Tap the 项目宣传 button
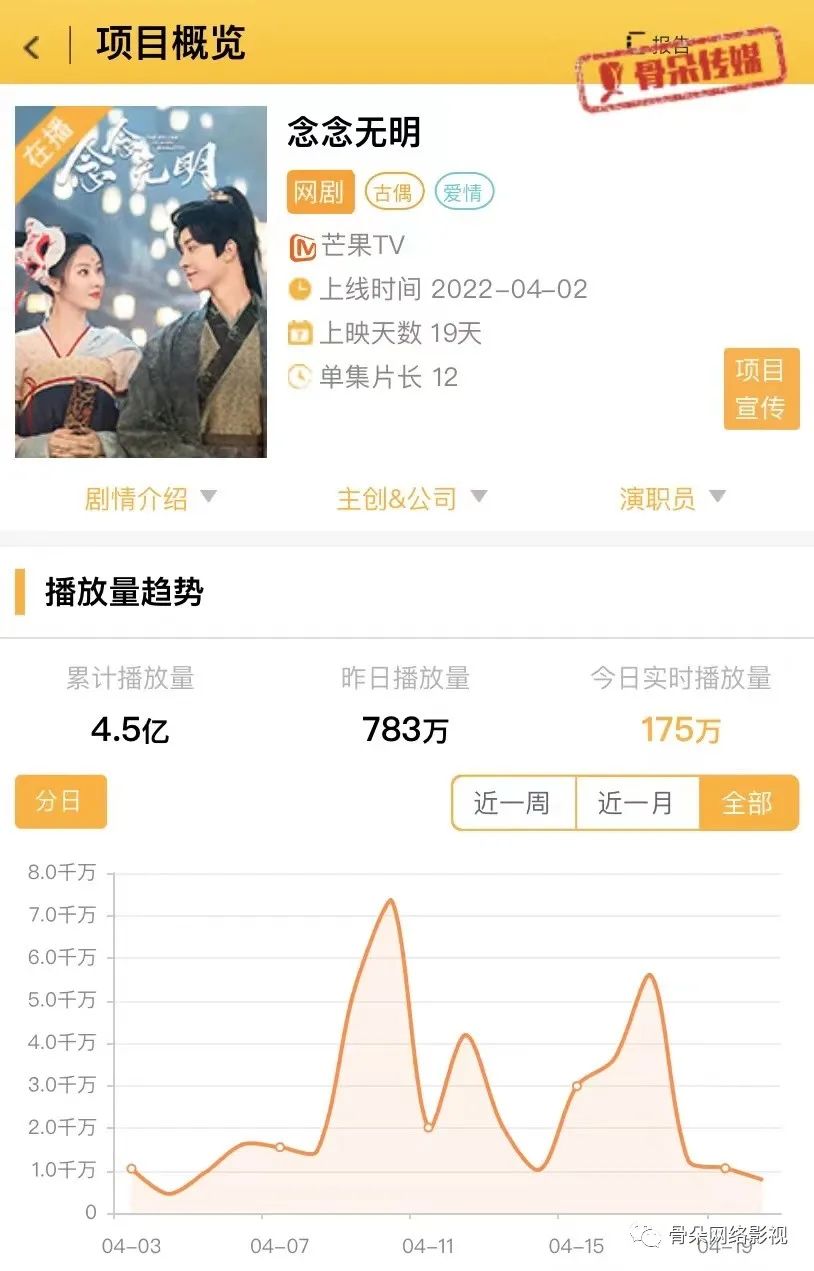This screenshot has width=814, height=1271. (761, 389)
